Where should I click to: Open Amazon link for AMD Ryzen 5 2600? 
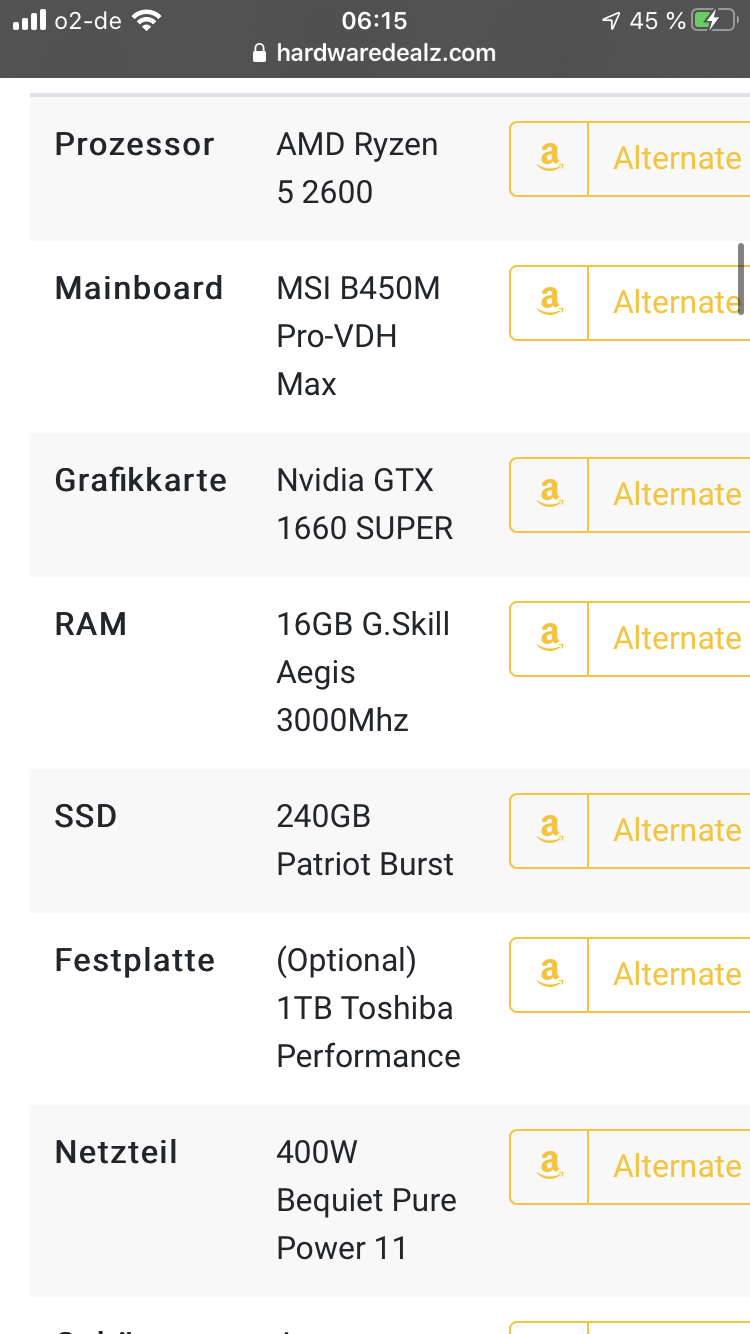pyautogui.click(x=549, y=159)
